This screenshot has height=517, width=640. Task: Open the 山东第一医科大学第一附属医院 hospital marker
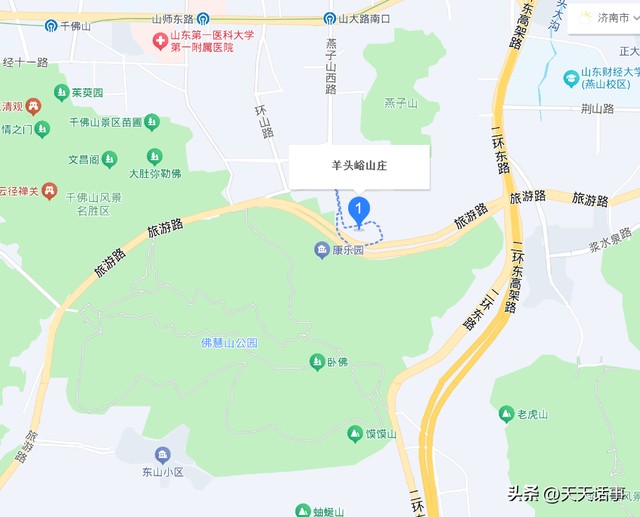[x=160, y=42]
